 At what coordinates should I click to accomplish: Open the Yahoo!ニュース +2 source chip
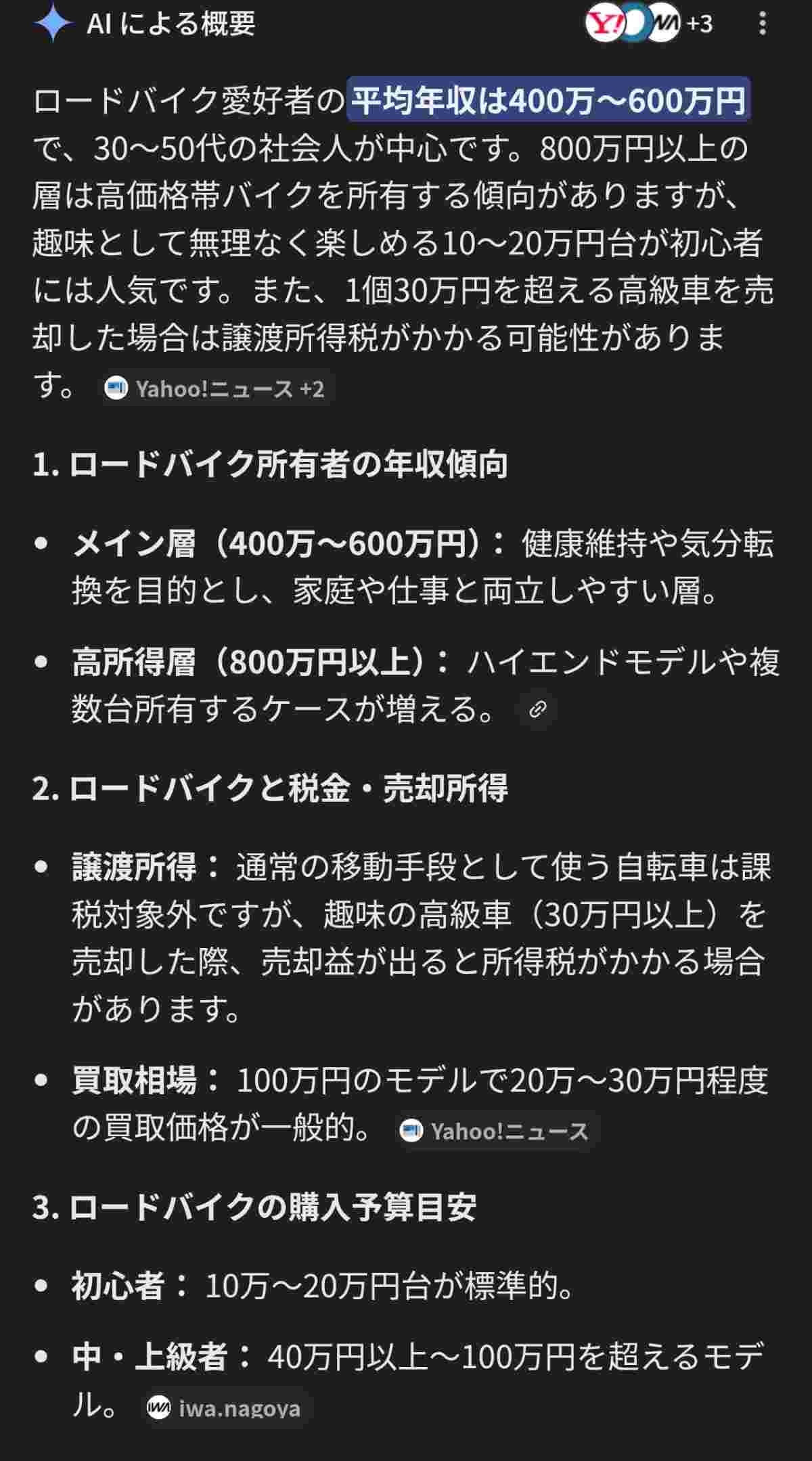[217, 389]
